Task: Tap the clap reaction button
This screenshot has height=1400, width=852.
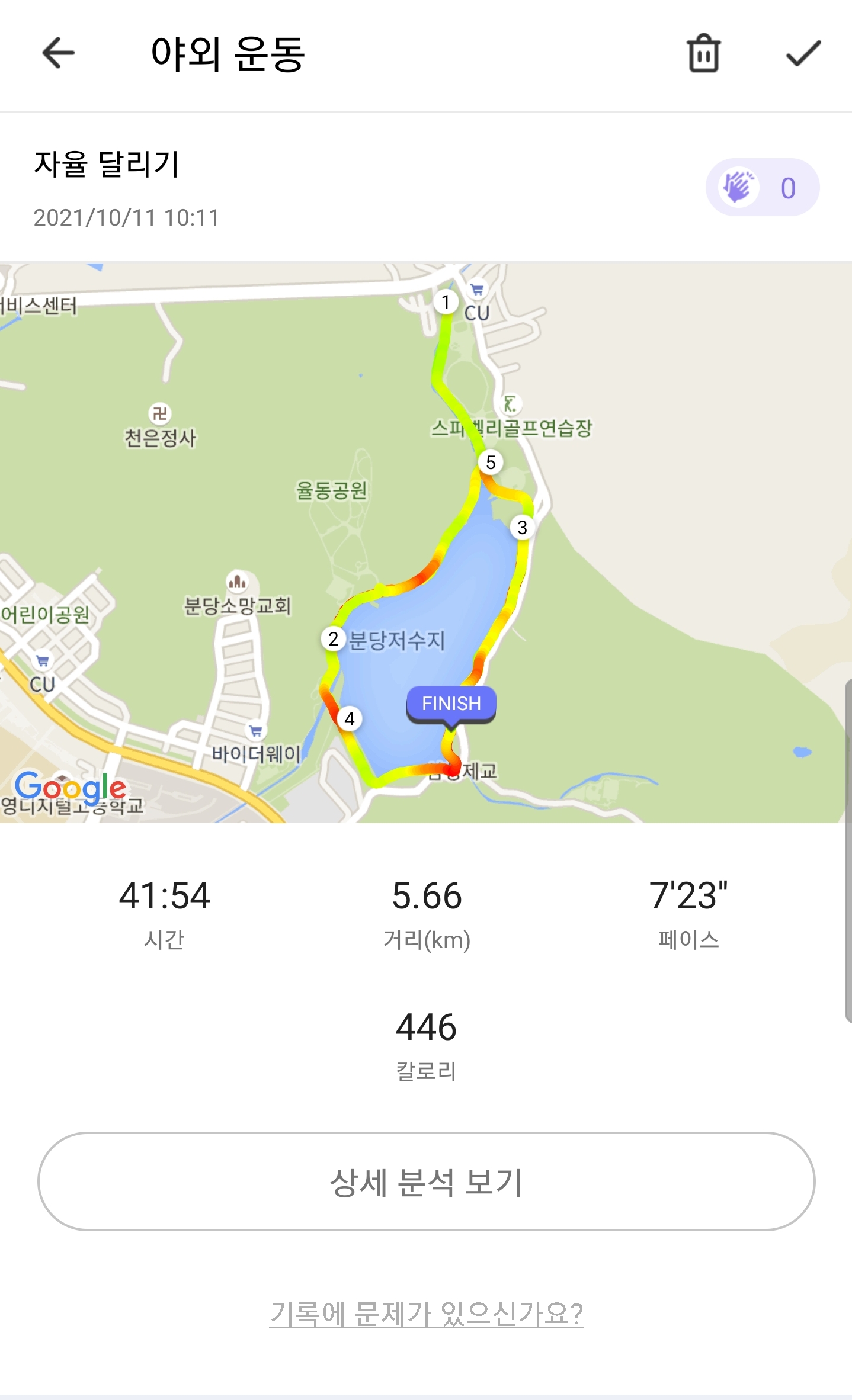Action: tap(762, 188)
